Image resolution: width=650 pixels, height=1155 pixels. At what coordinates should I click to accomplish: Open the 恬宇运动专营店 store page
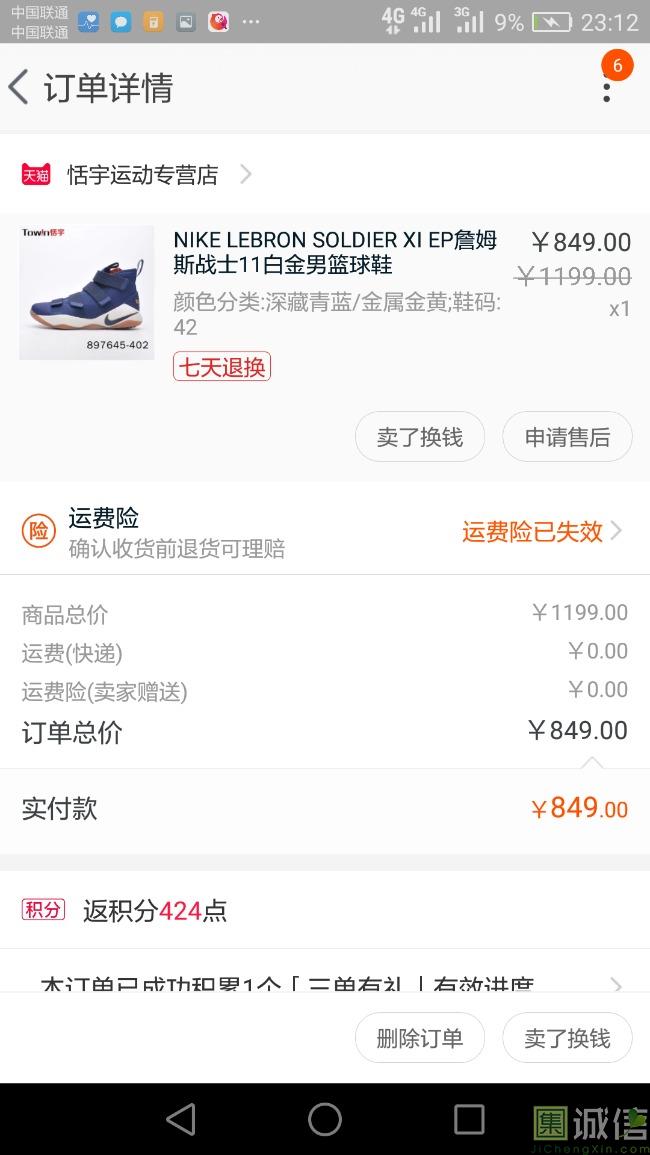coord(142,175)
